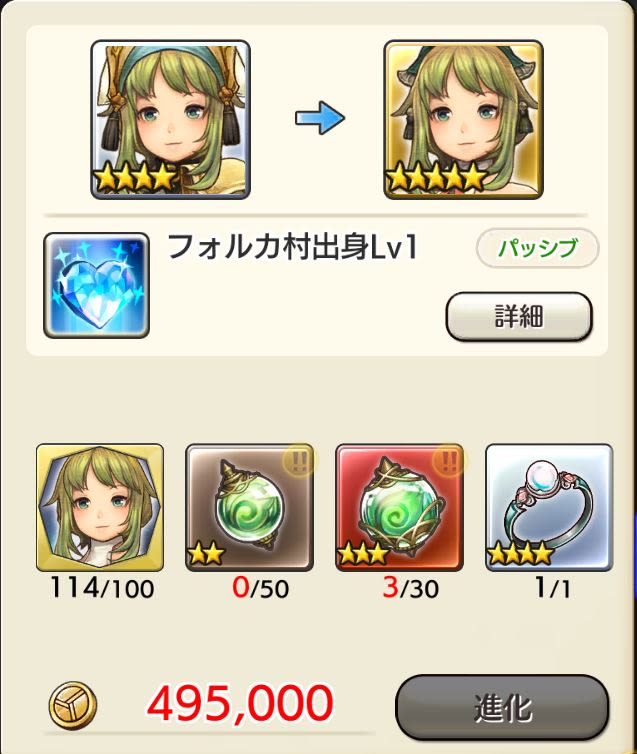
Task: View the four-star evolved character portrait
Action: pyautogui.click(x=463, y=119)
